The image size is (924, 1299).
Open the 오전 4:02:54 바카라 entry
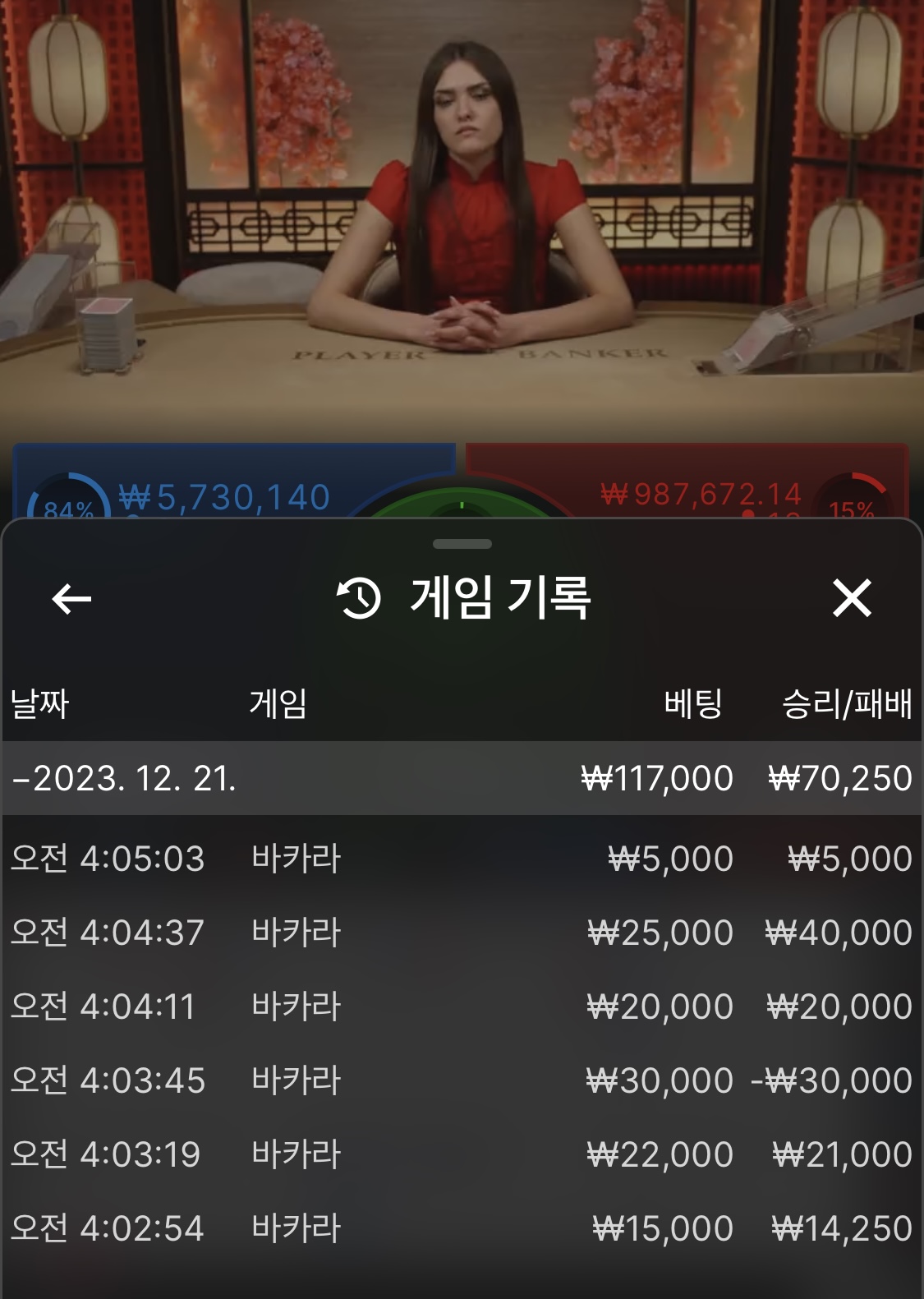coord(462,1228)
